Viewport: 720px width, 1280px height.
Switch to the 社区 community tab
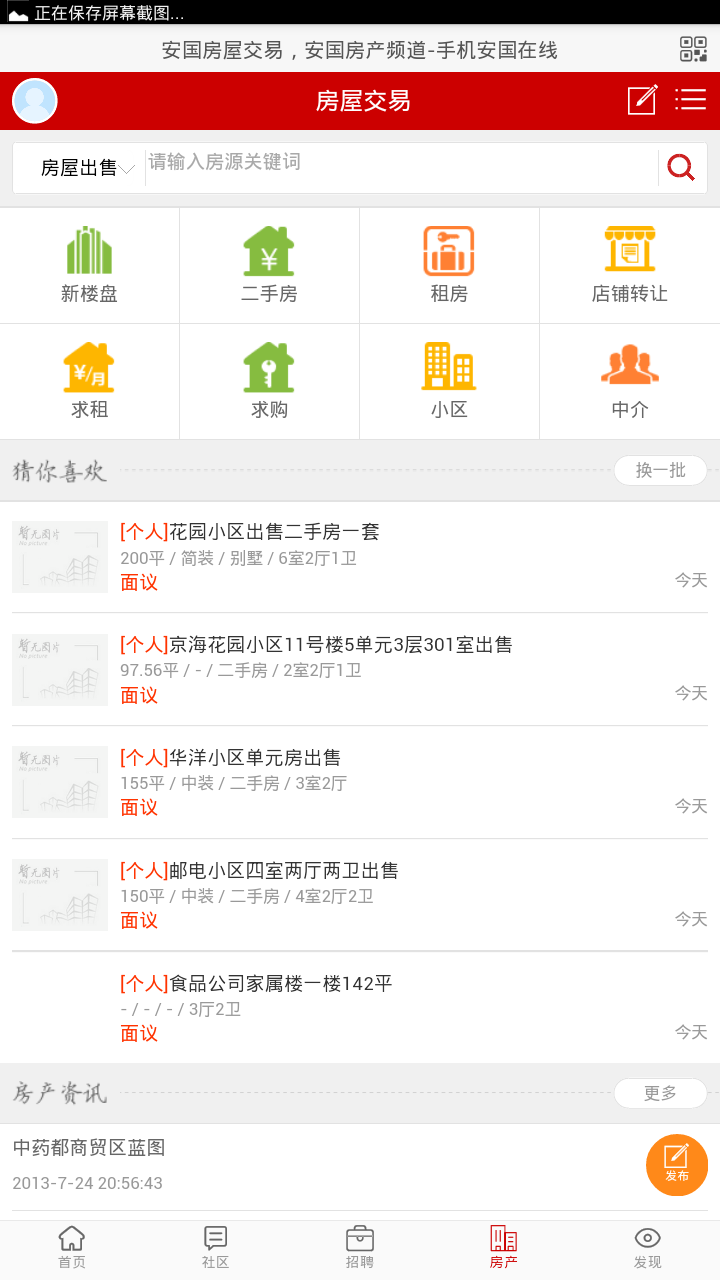(x=216, y=1247)
